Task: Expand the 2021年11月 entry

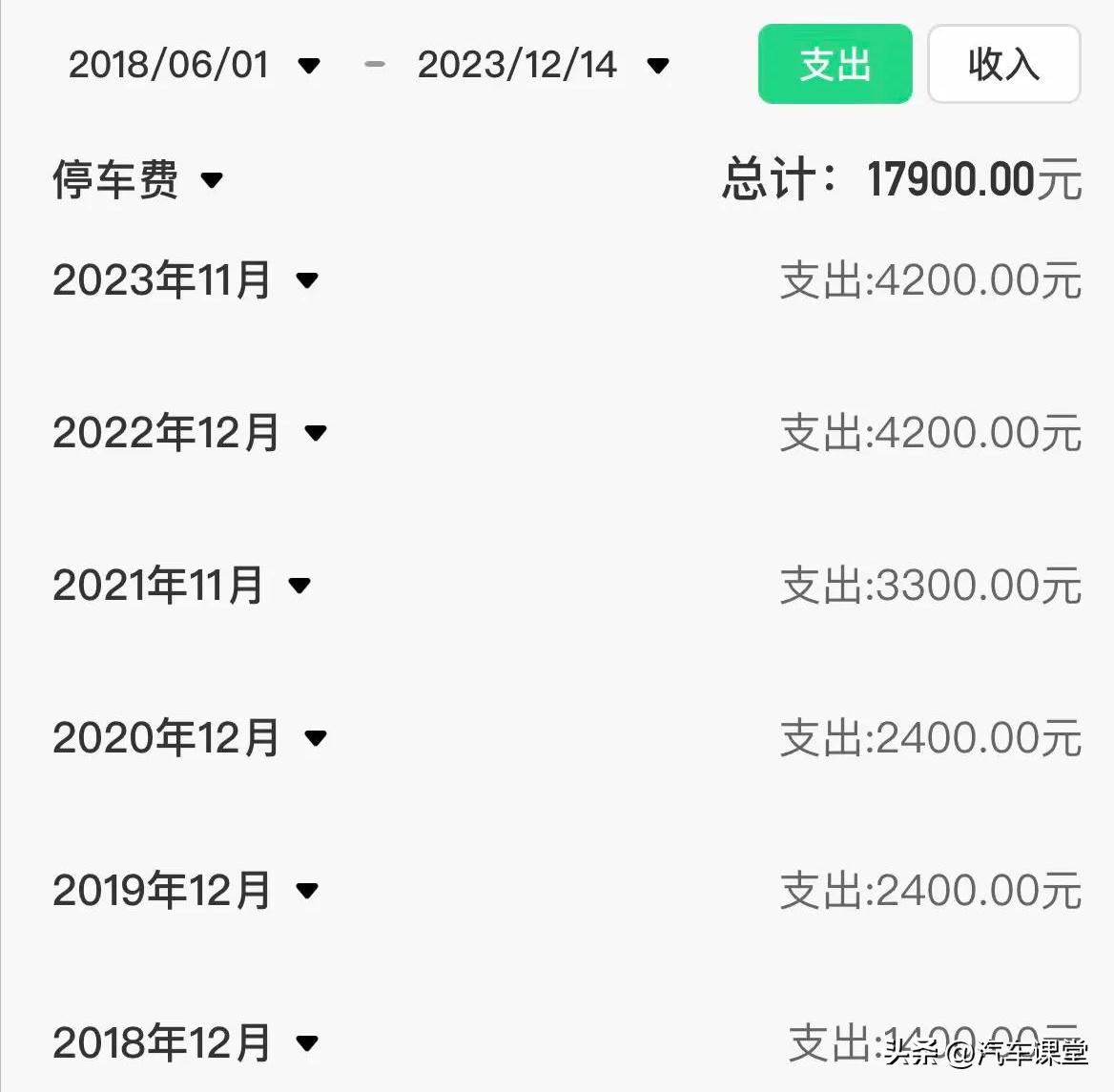Action: pos(181,586)
